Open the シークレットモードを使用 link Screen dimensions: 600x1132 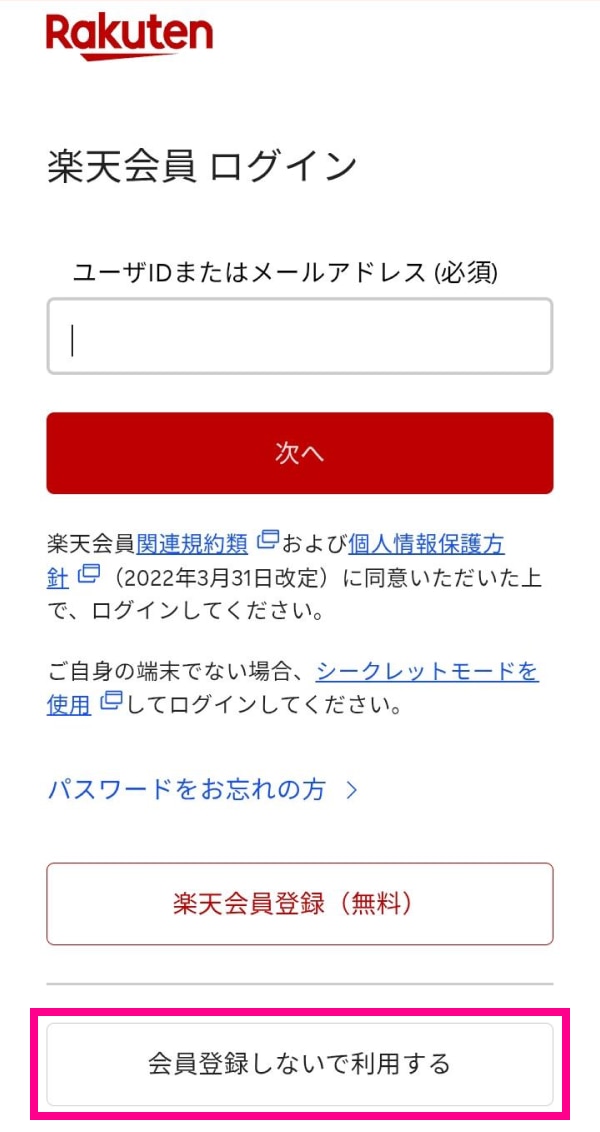[427, 671]
